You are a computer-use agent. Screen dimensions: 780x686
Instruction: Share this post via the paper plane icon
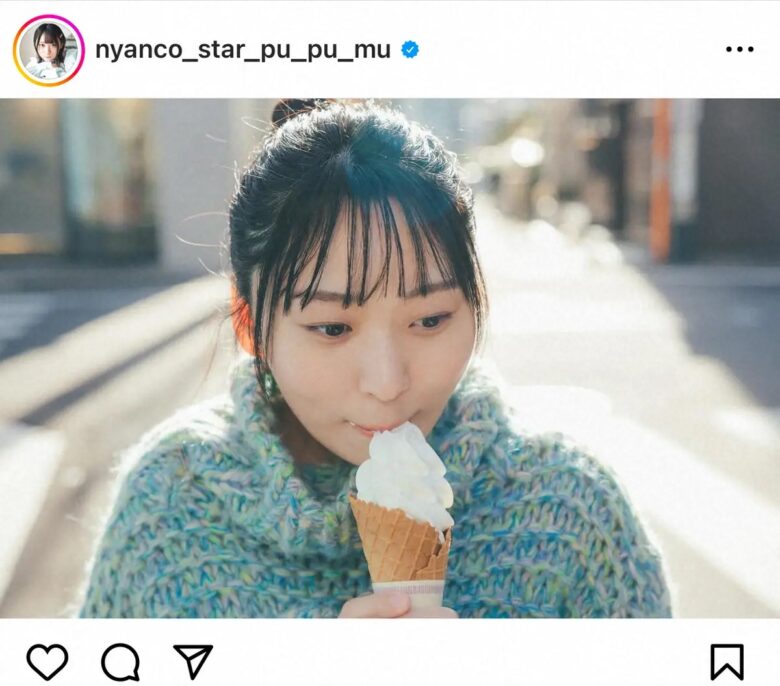pyautogui.click(x=193, y=661)
